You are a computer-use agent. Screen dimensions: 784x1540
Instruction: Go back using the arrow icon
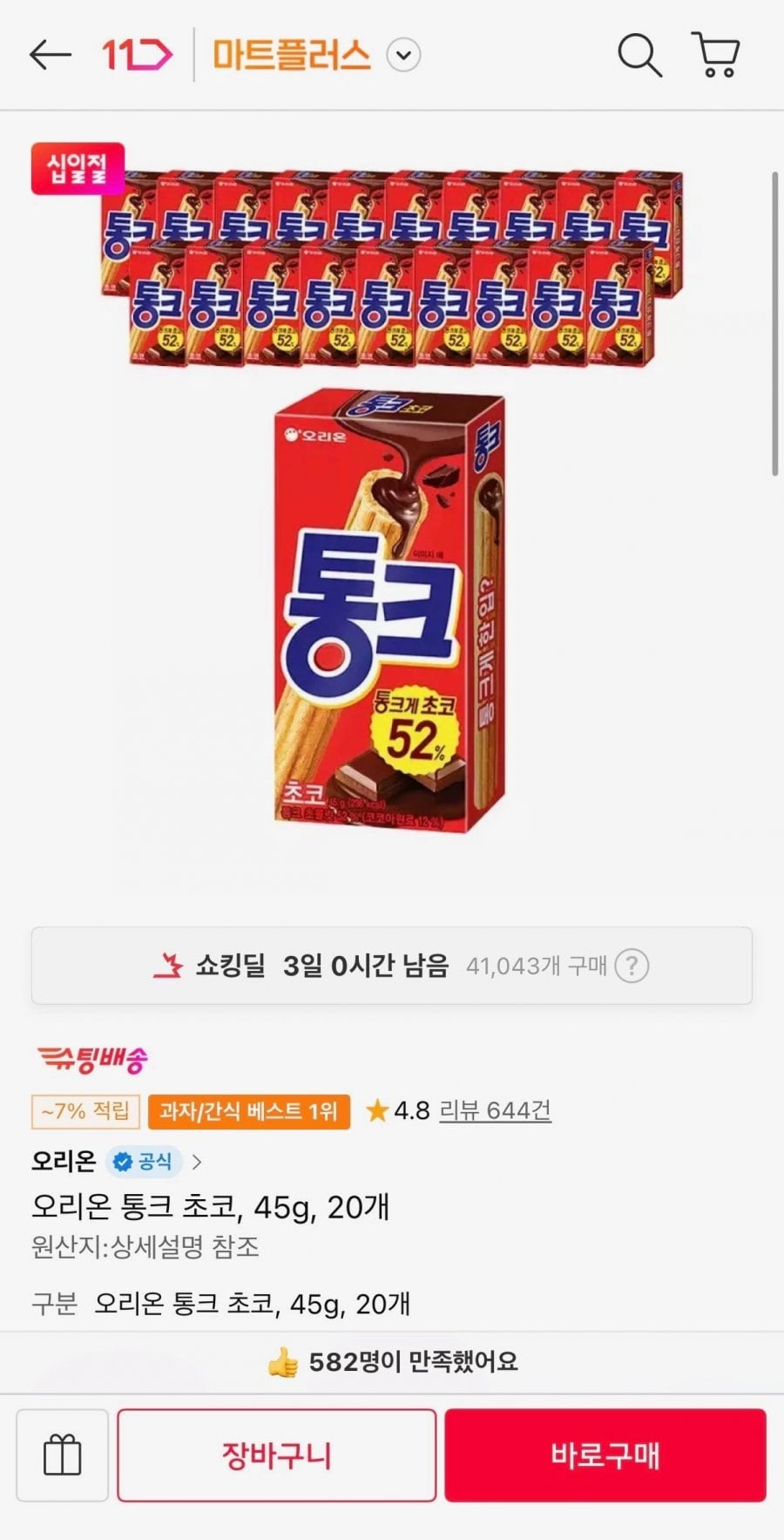(50, 55)
